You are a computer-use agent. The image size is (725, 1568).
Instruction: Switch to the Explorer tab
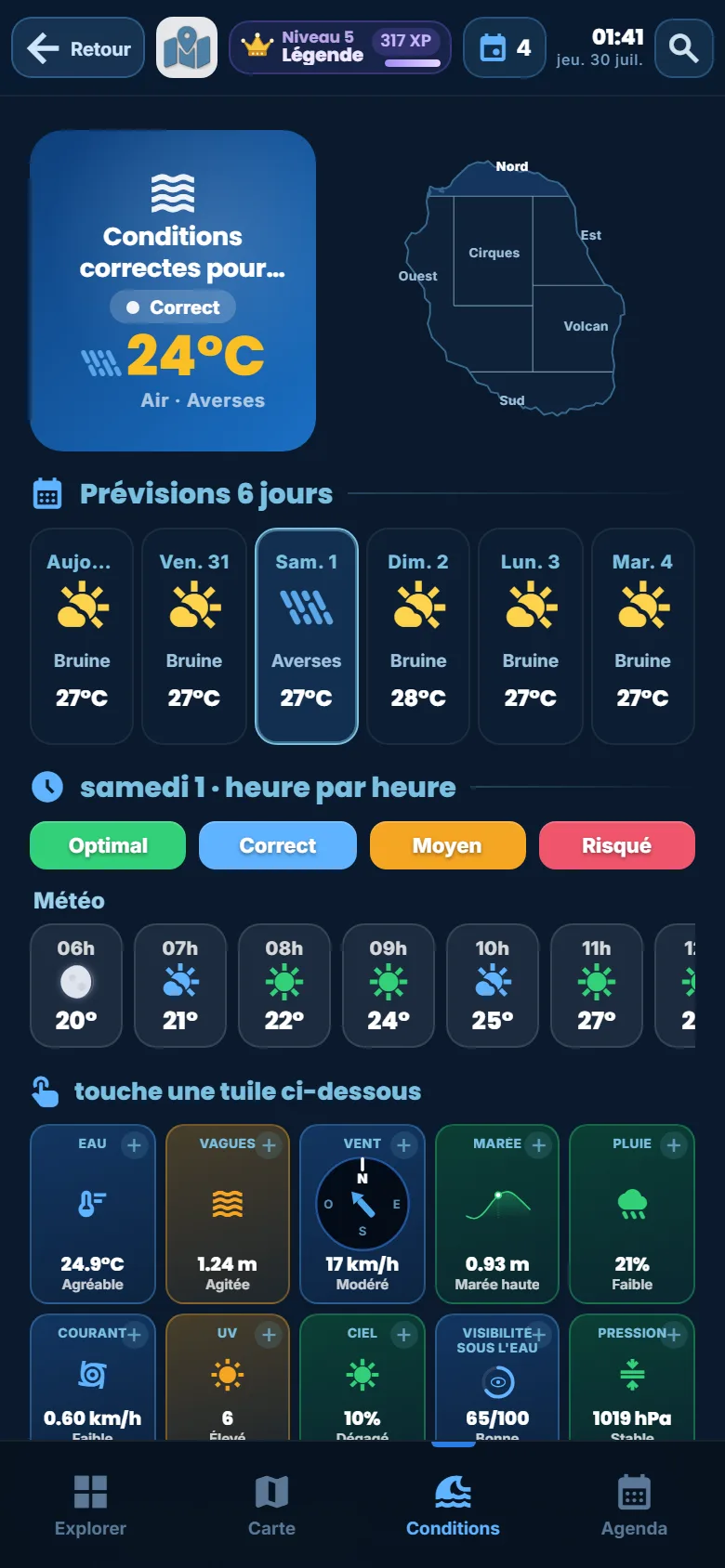click(x=90, y=1505)
